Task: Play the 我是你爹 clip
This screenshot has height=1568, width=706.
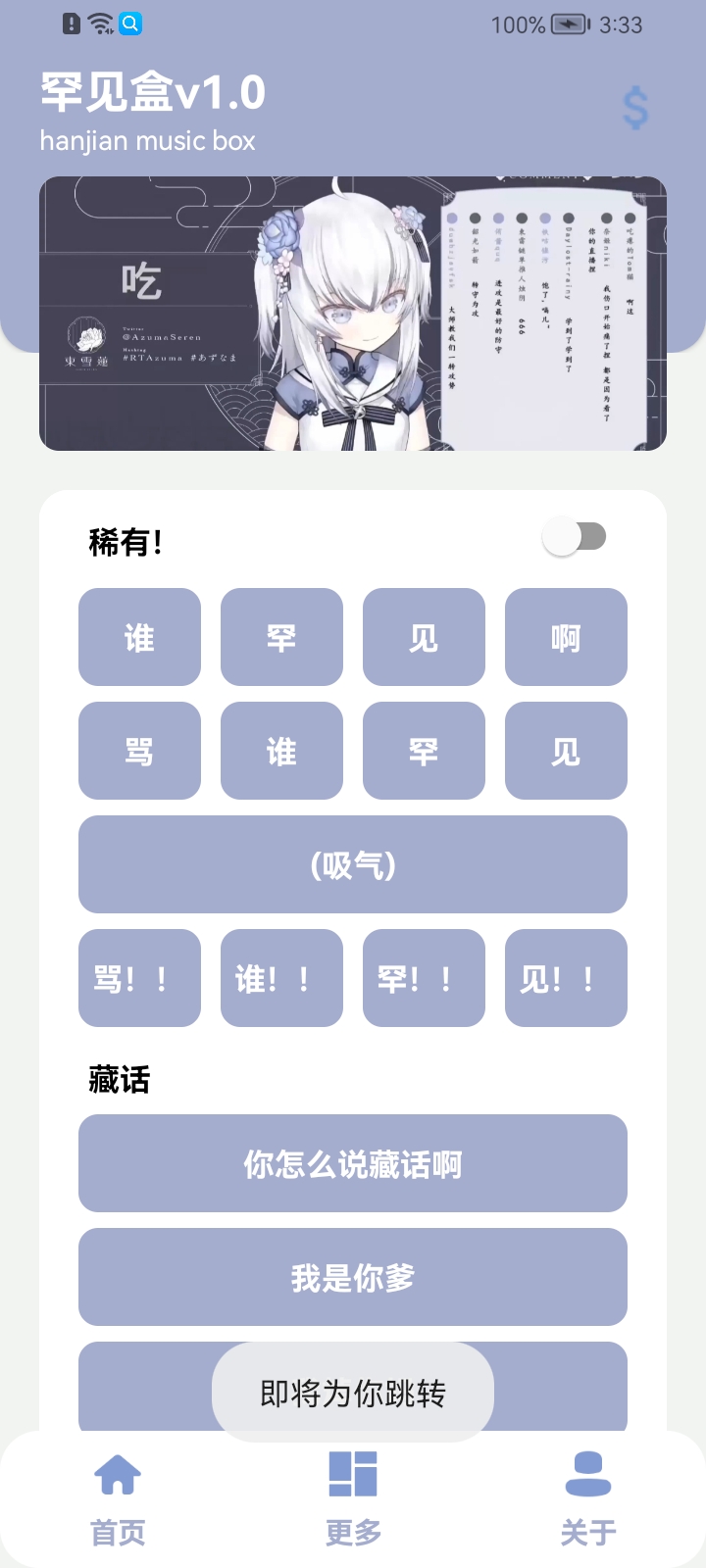Action: click(353, 1277)
